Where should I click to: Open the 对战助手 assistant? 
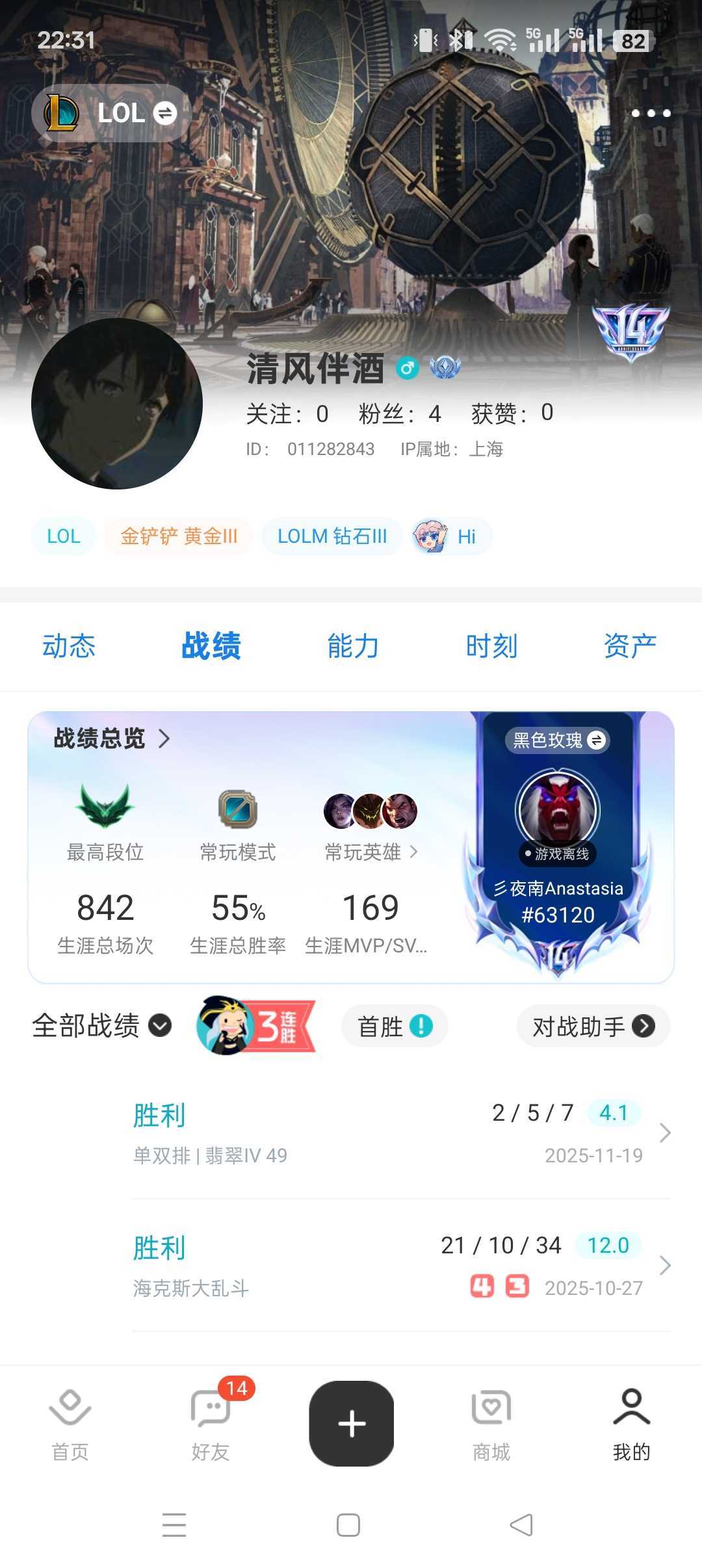click(x=591, y=1026)
